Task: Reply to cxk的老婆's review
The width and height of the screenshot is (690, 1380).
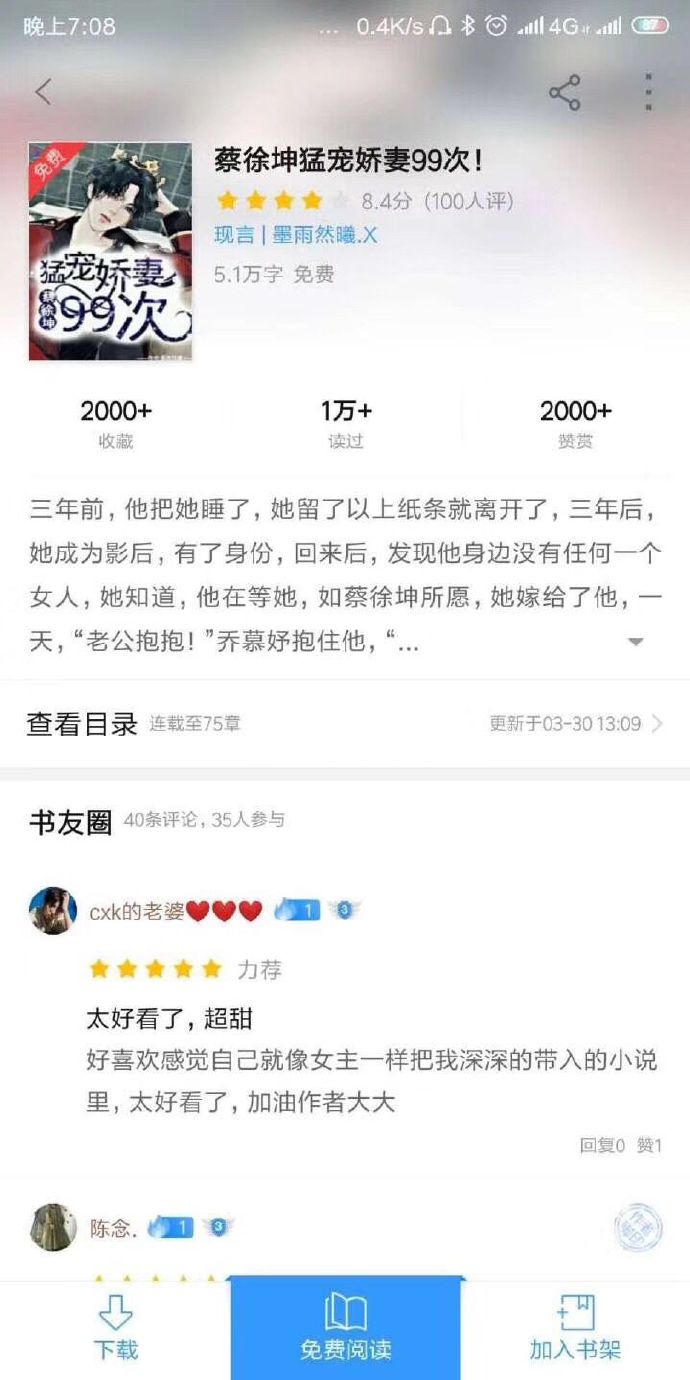Action: tap(602, 1145)
